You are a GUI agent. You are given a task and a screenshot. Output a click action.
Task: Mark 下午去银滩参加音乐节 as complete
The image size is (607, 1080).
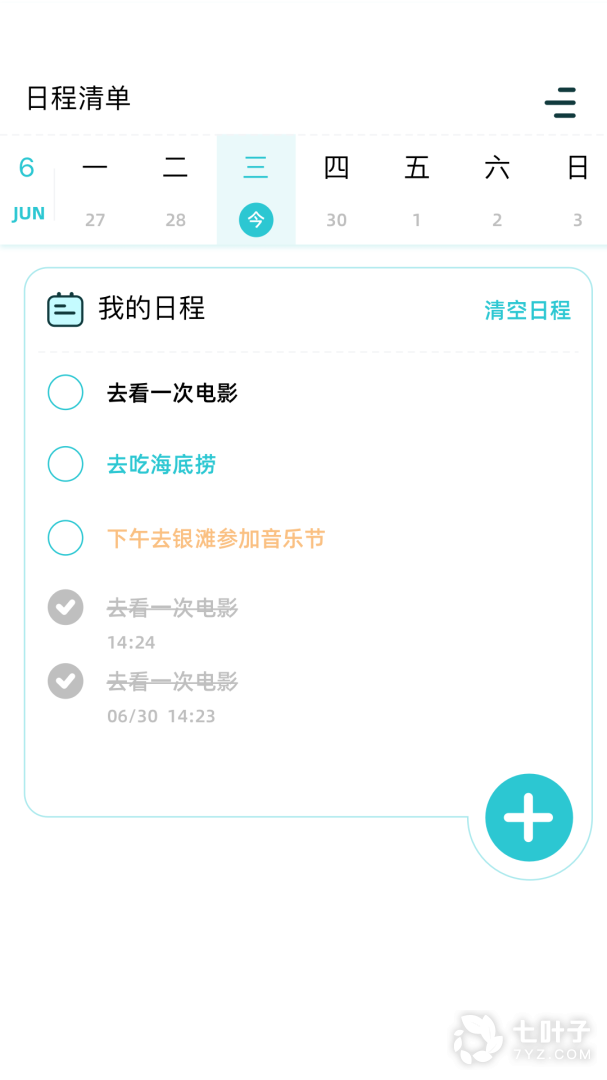(66, 538)
